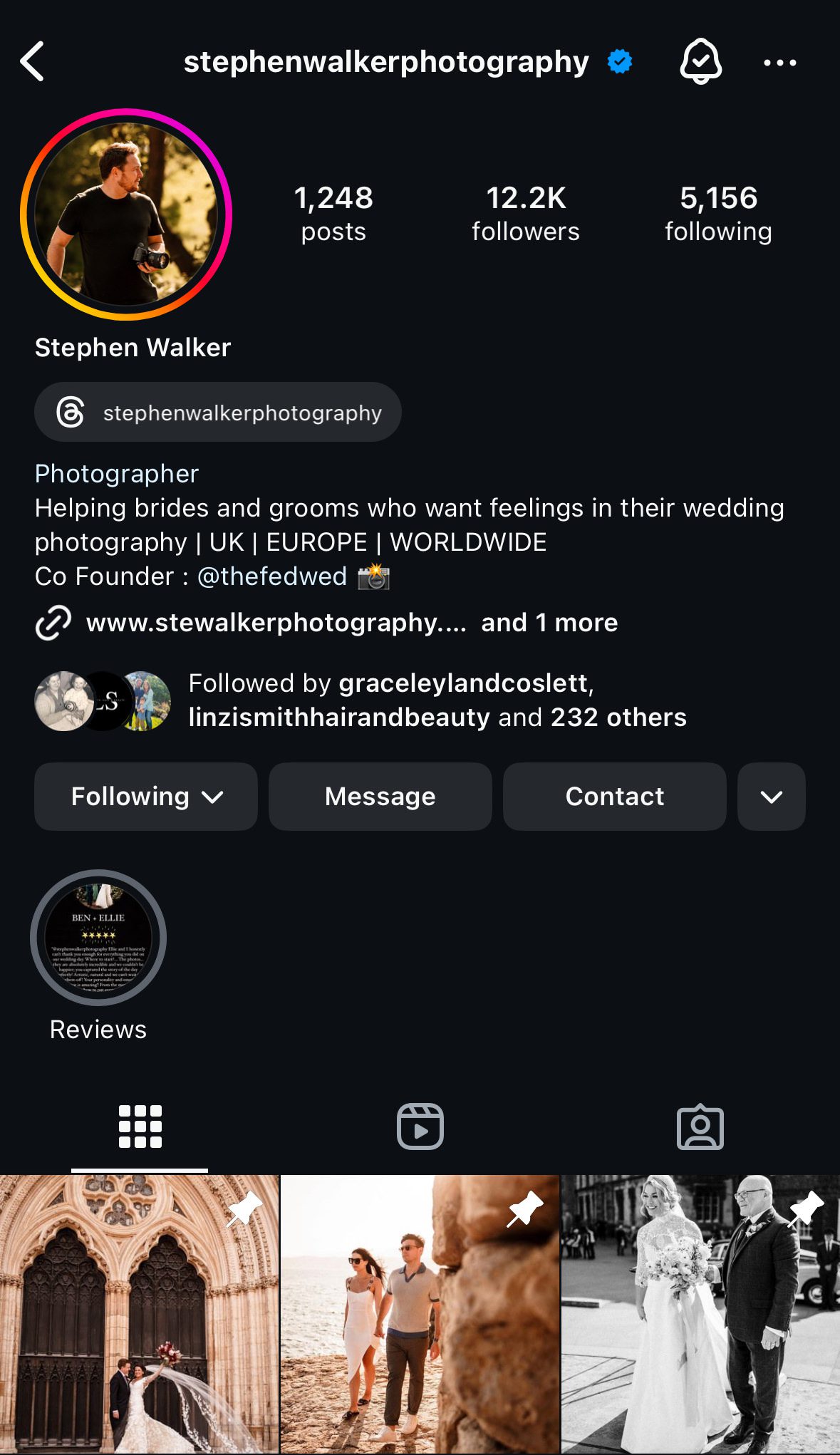
Task: Open the pinned beach couple post
Action: [x=420, y=1314]
